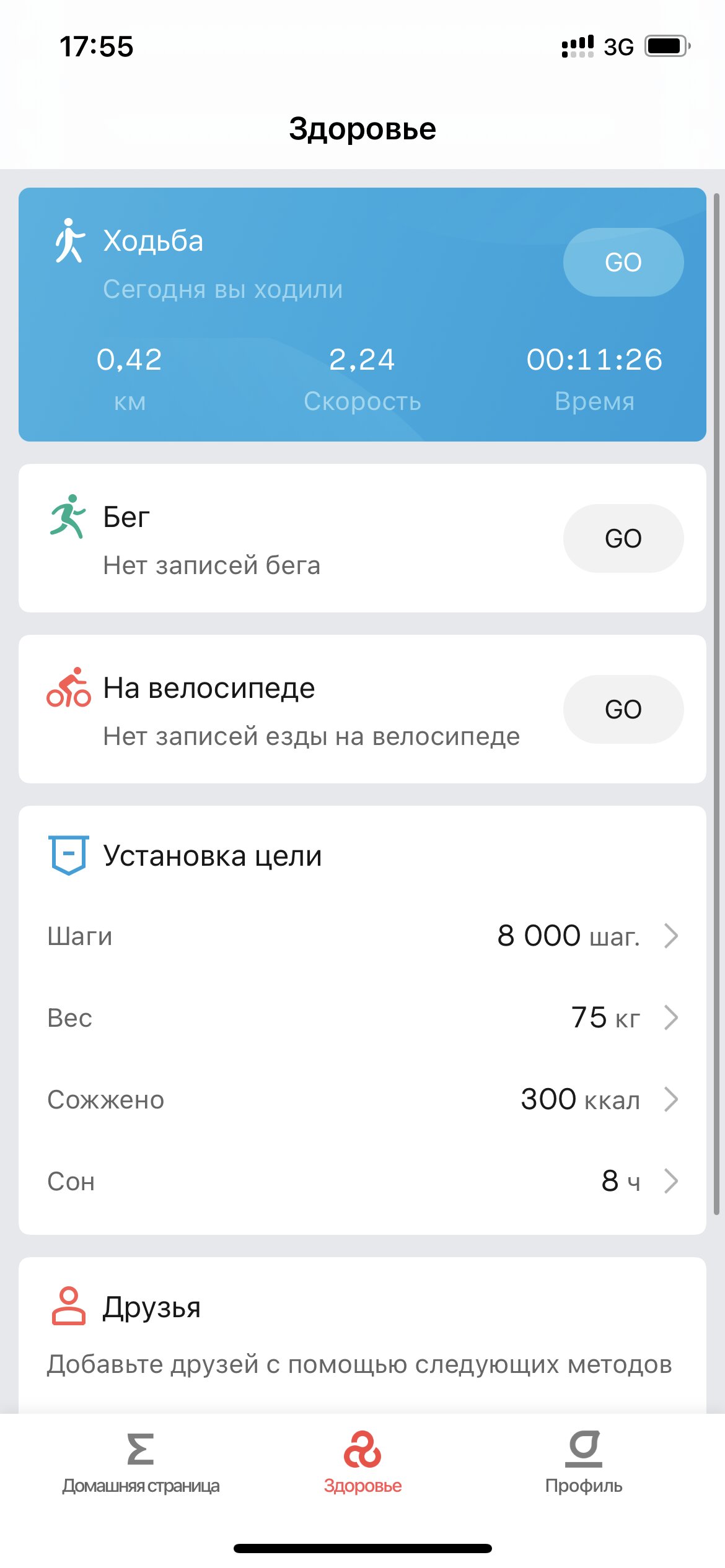Open the Шаги goal of 8 000 steps
725x1568 pixels.
tap(362, 936)
